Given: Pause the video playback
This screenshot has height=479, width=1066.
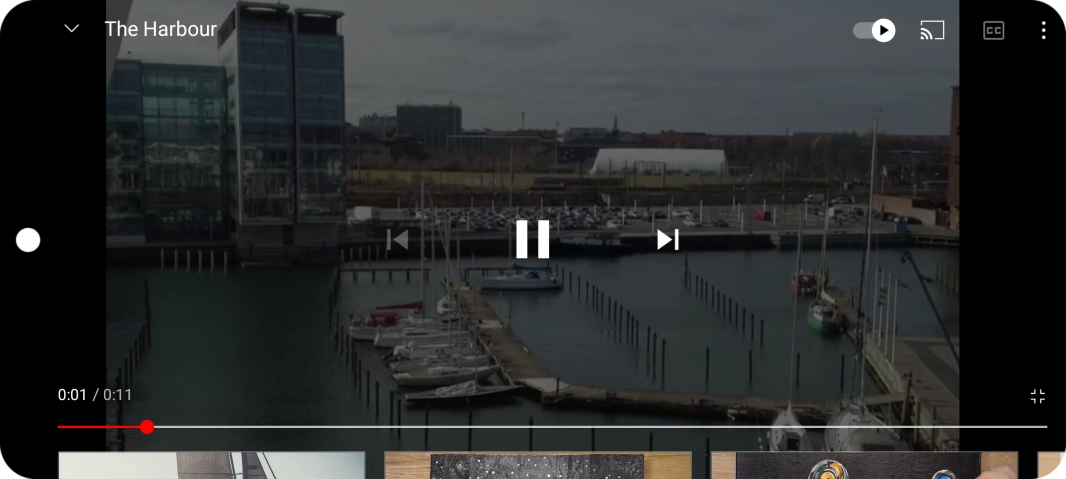Looking at the screenshot, I should (x=532, y=240).
